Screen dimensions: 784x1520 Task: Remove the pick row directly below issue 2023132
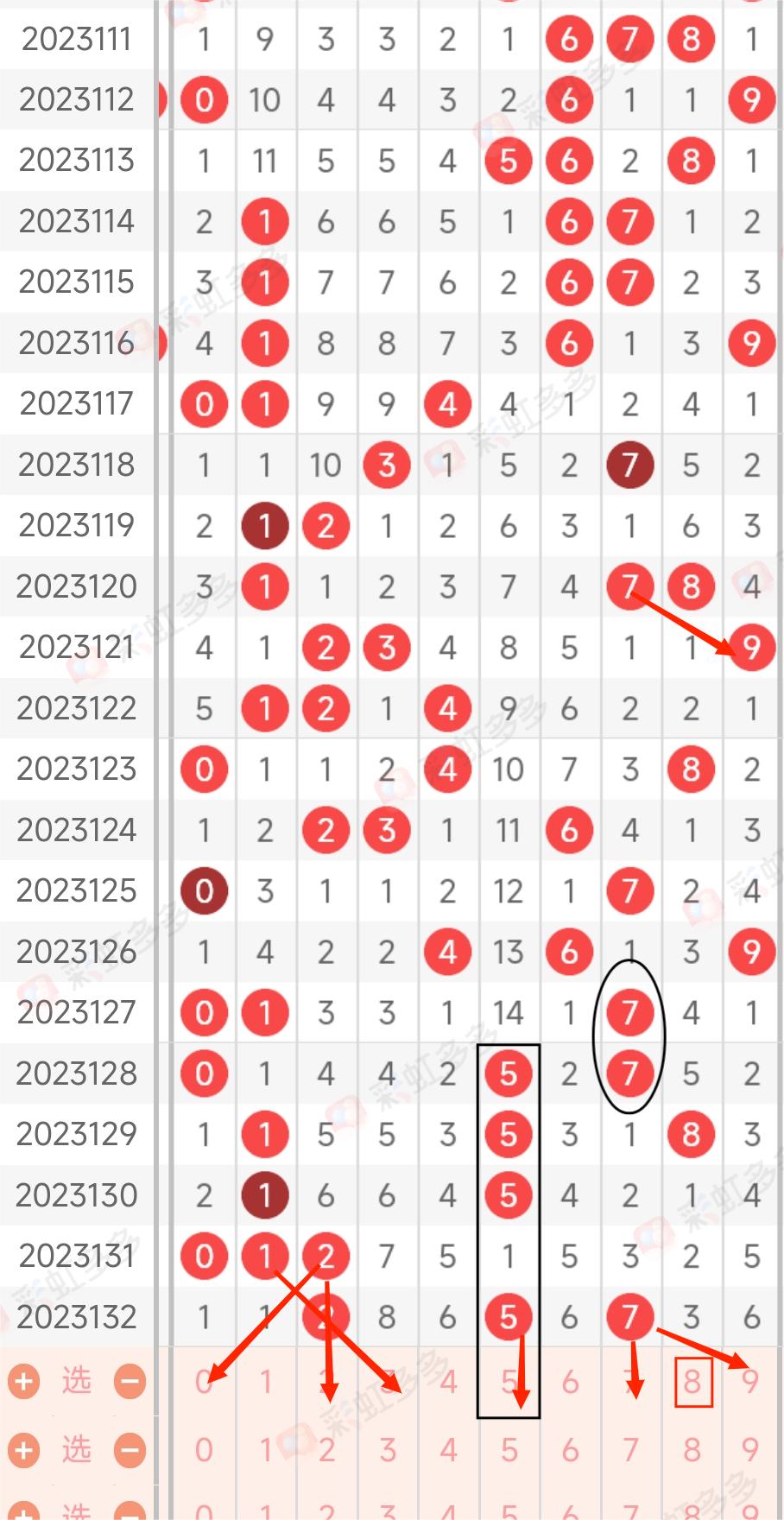click(130, 1381)
